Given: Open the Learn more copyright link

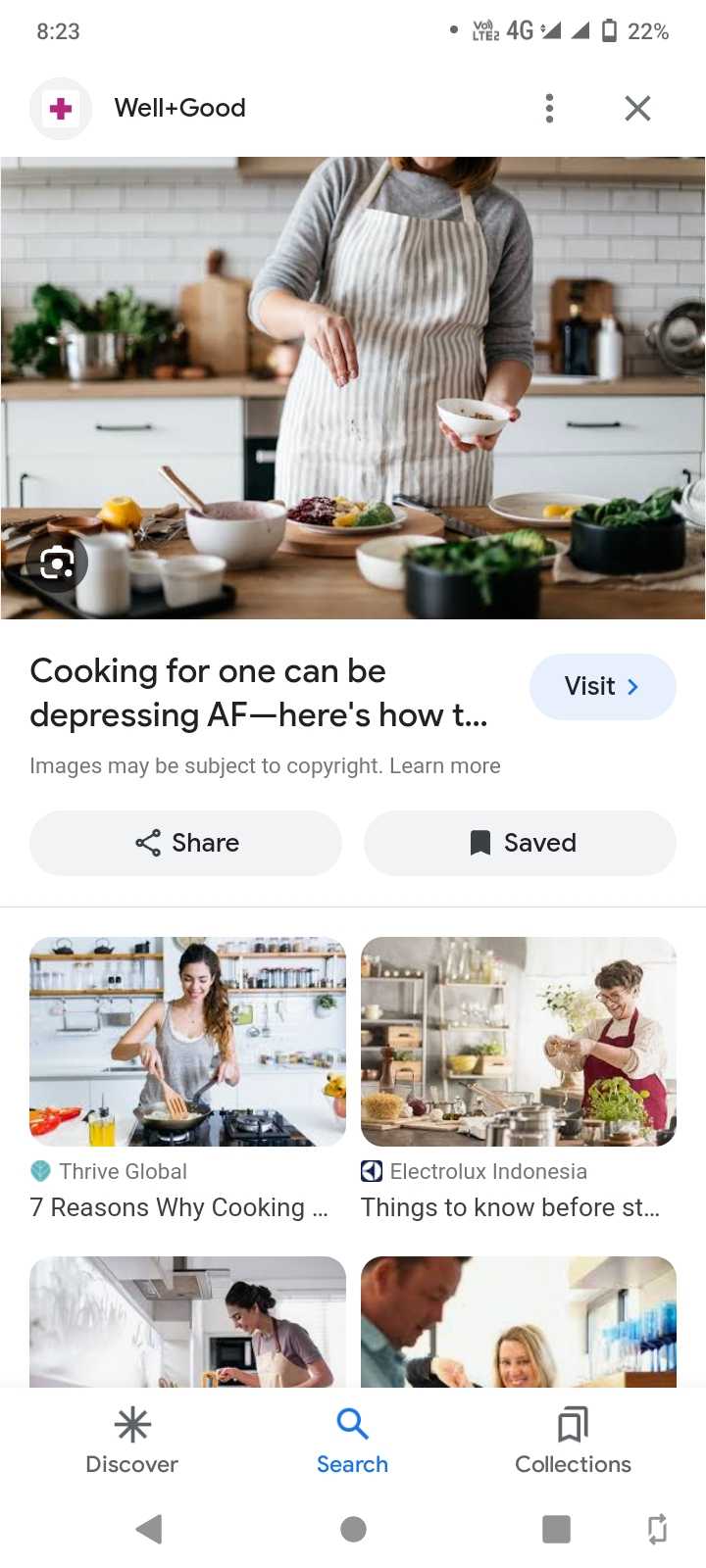Looking at the screenshot, I should click(445, 765).
